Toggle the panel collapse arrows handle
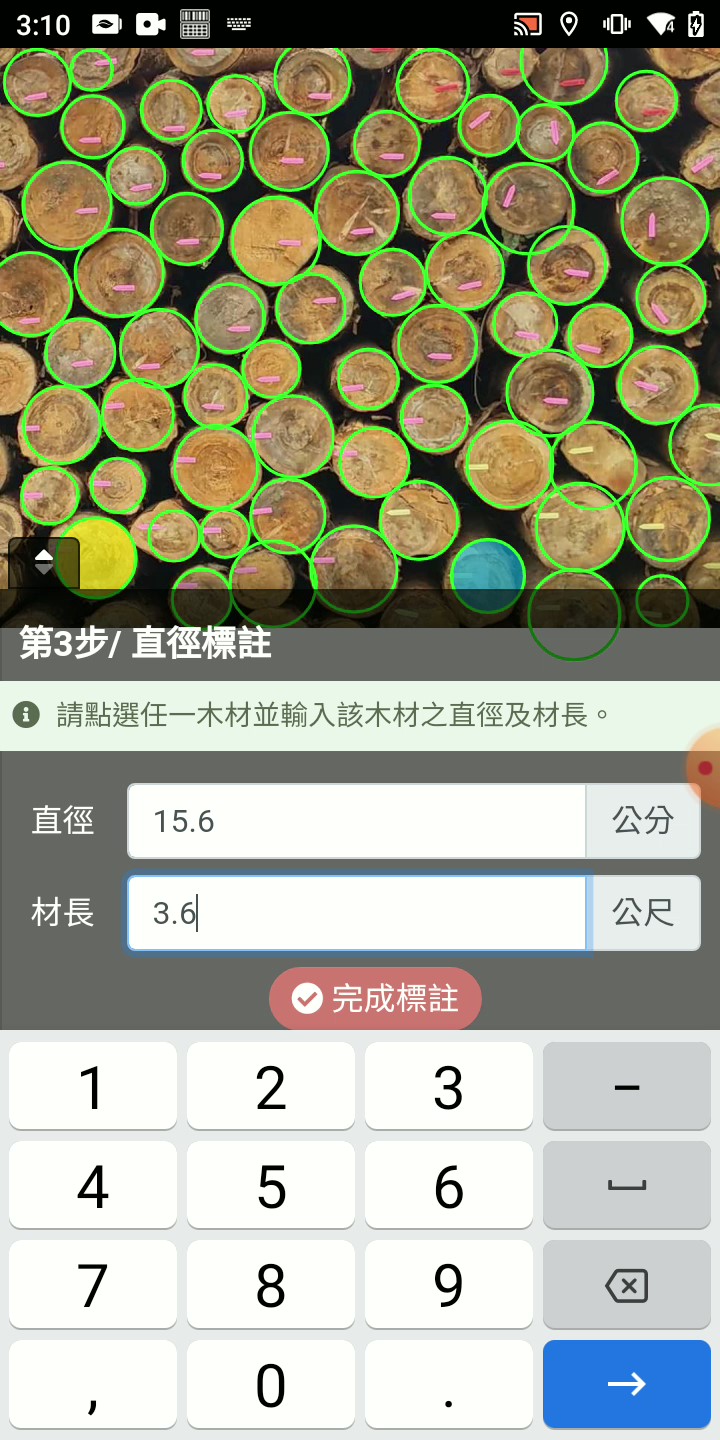The height and width of the screenshot is (1440, 720). tap(44, 563)
